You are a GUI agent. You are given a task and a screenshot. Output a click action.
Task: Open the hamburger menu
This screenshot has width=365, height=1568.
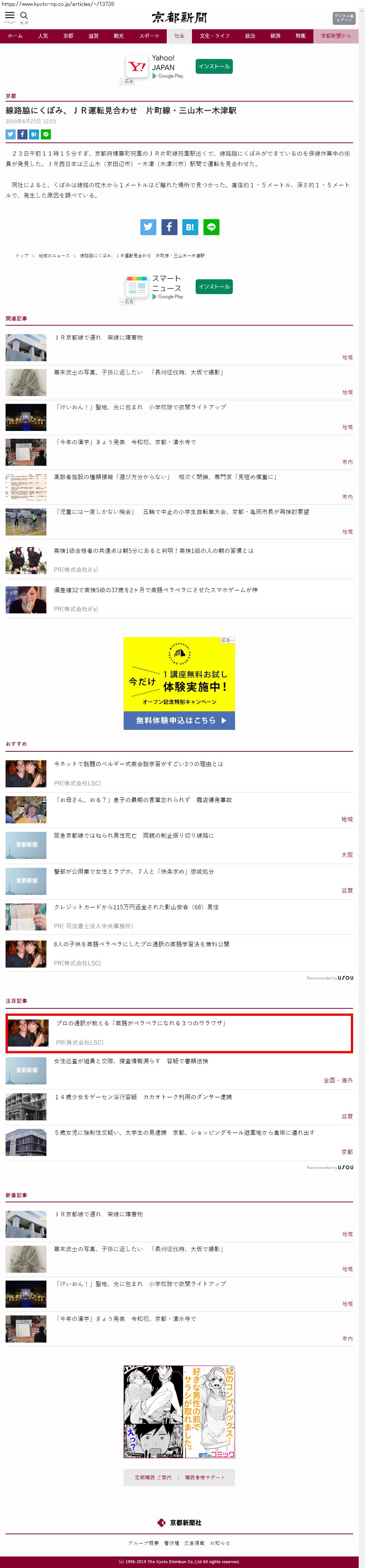point(10,16)
